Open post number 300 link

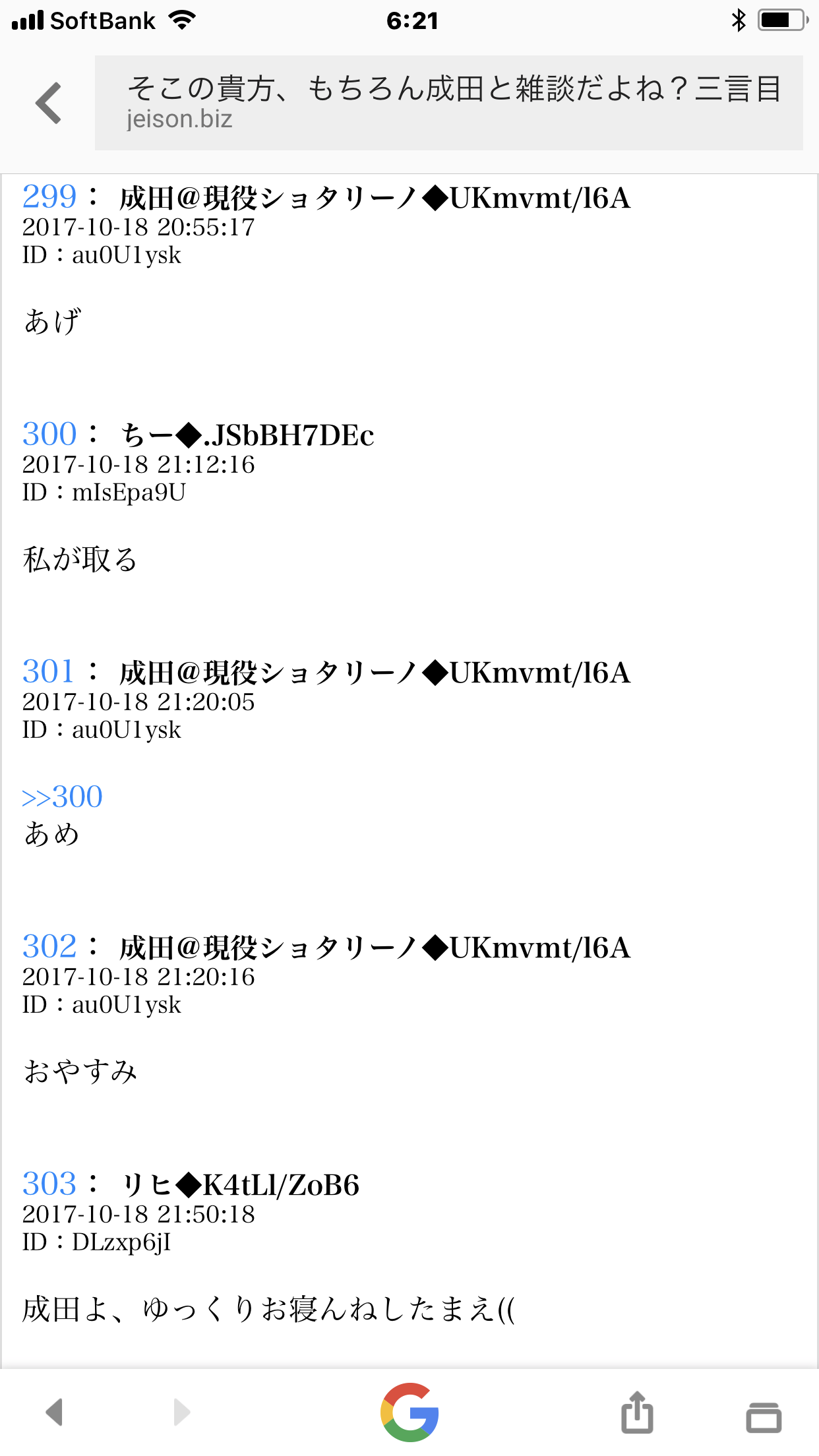[49, 434]
